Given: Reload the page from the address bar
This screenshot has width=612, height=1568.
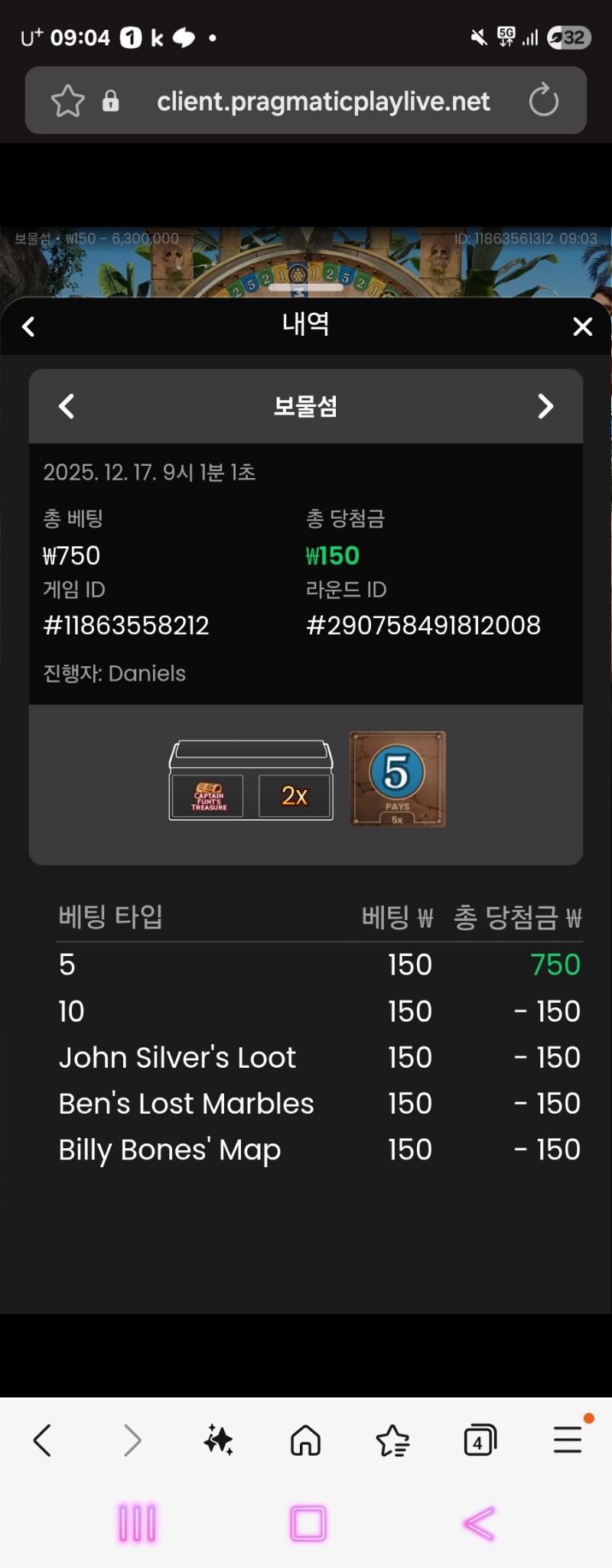Looking at the screenshot, I should pos(544,100).
